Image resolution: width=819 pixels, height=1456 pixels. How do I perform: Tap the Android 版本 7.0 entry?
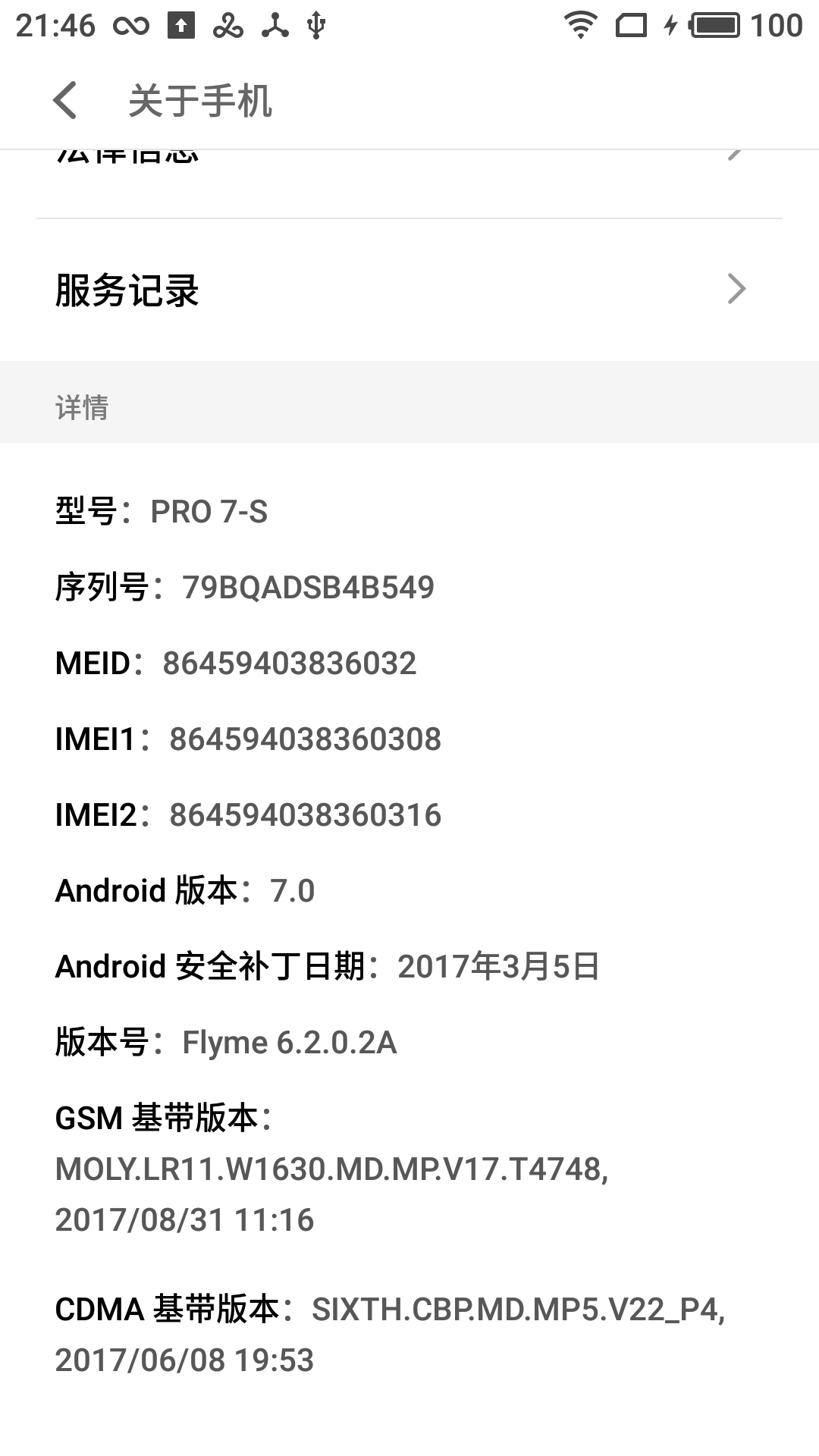[186, 892]
